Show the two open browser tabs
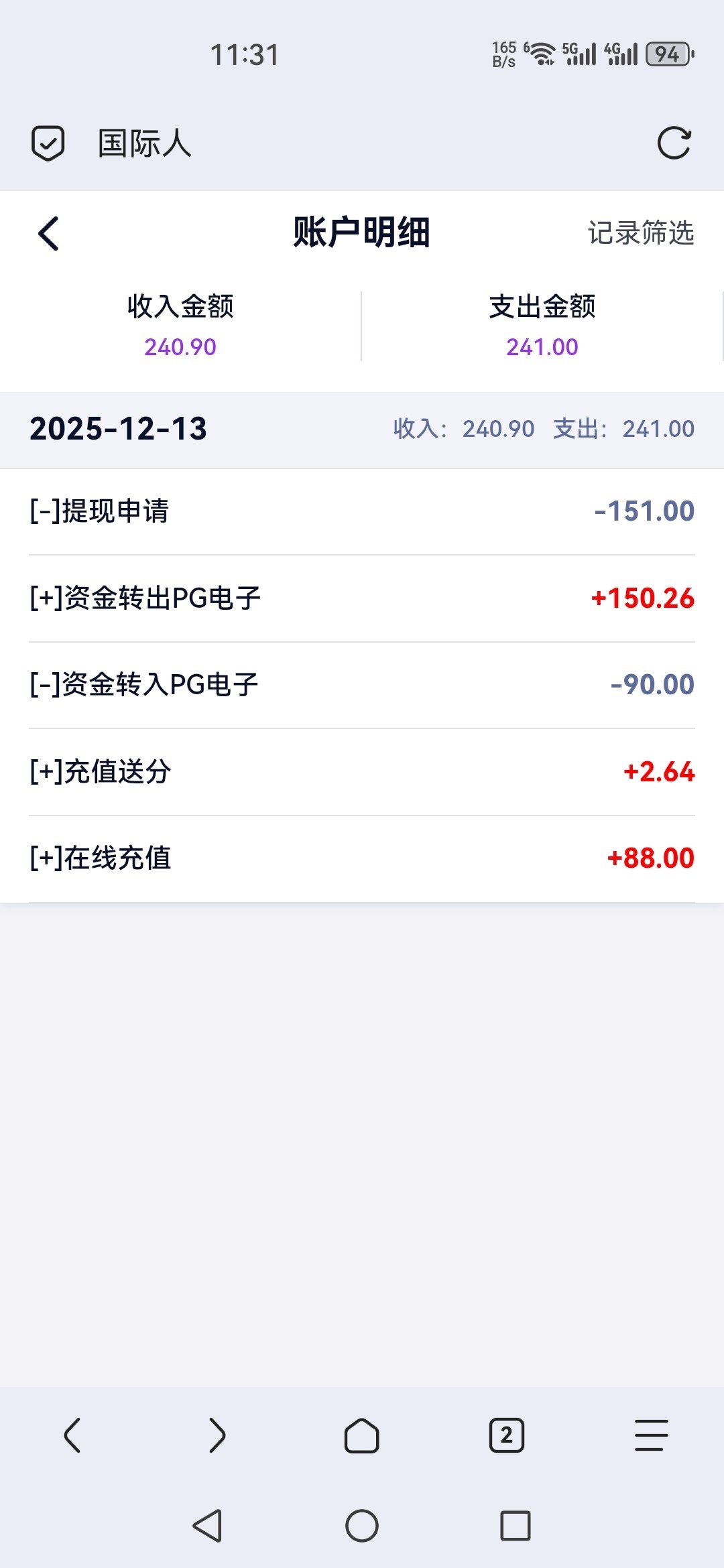This screenshot has height=1568, width=724. click(x=507, y=1435)
